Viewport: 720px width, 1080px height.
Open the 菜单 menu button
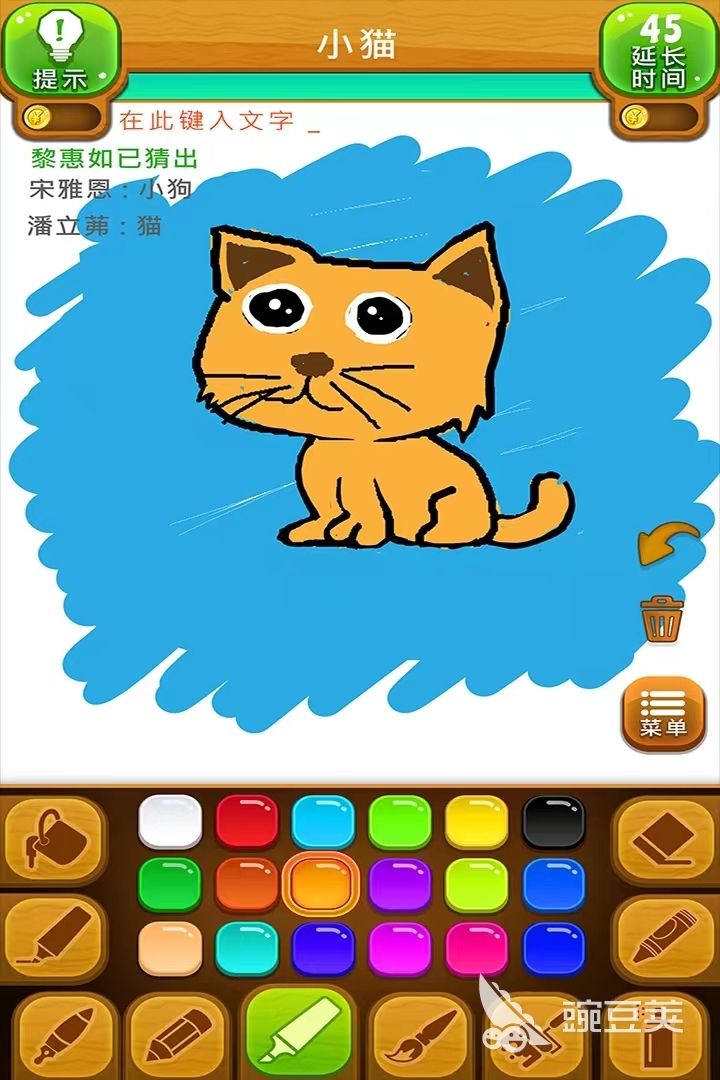pos(663,714)
